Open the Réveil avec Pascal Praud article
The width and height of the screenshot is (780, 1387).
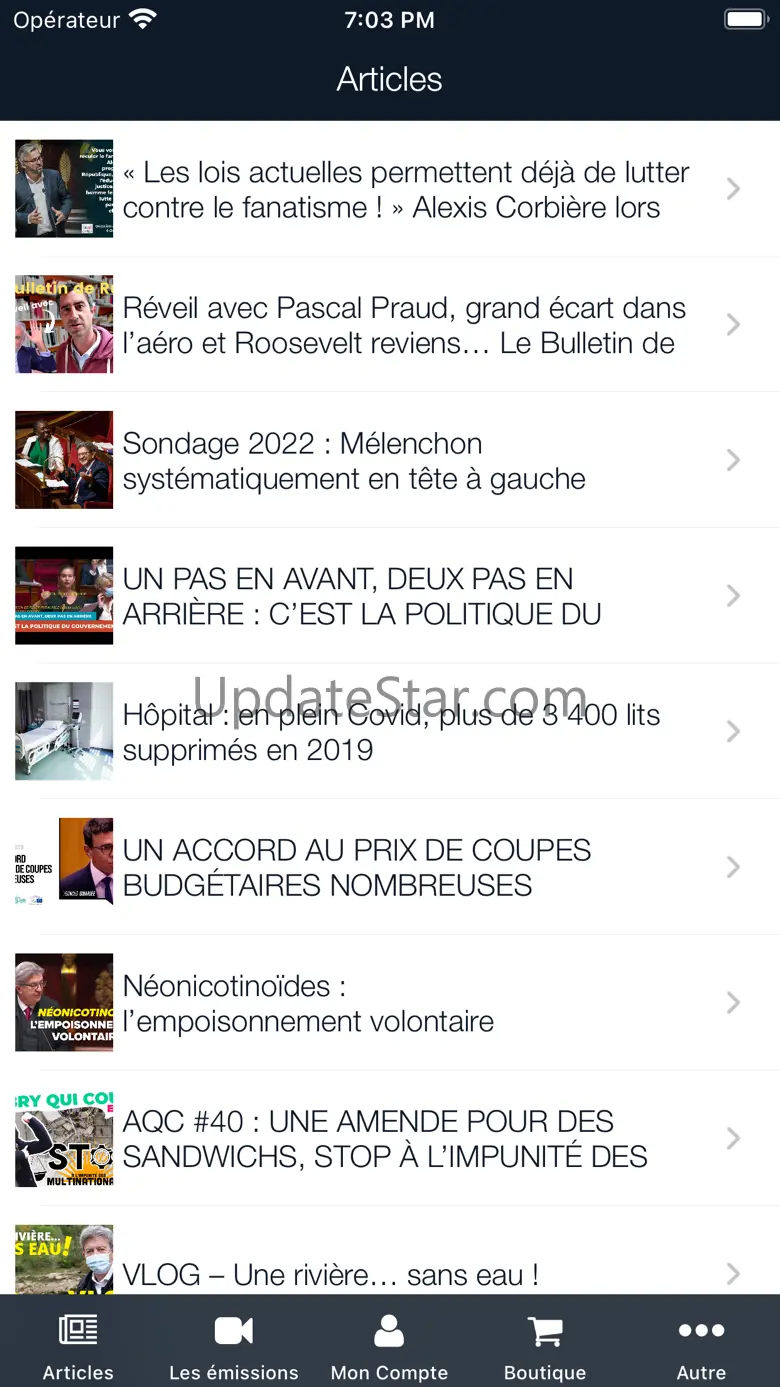click(x=390, y=325)
